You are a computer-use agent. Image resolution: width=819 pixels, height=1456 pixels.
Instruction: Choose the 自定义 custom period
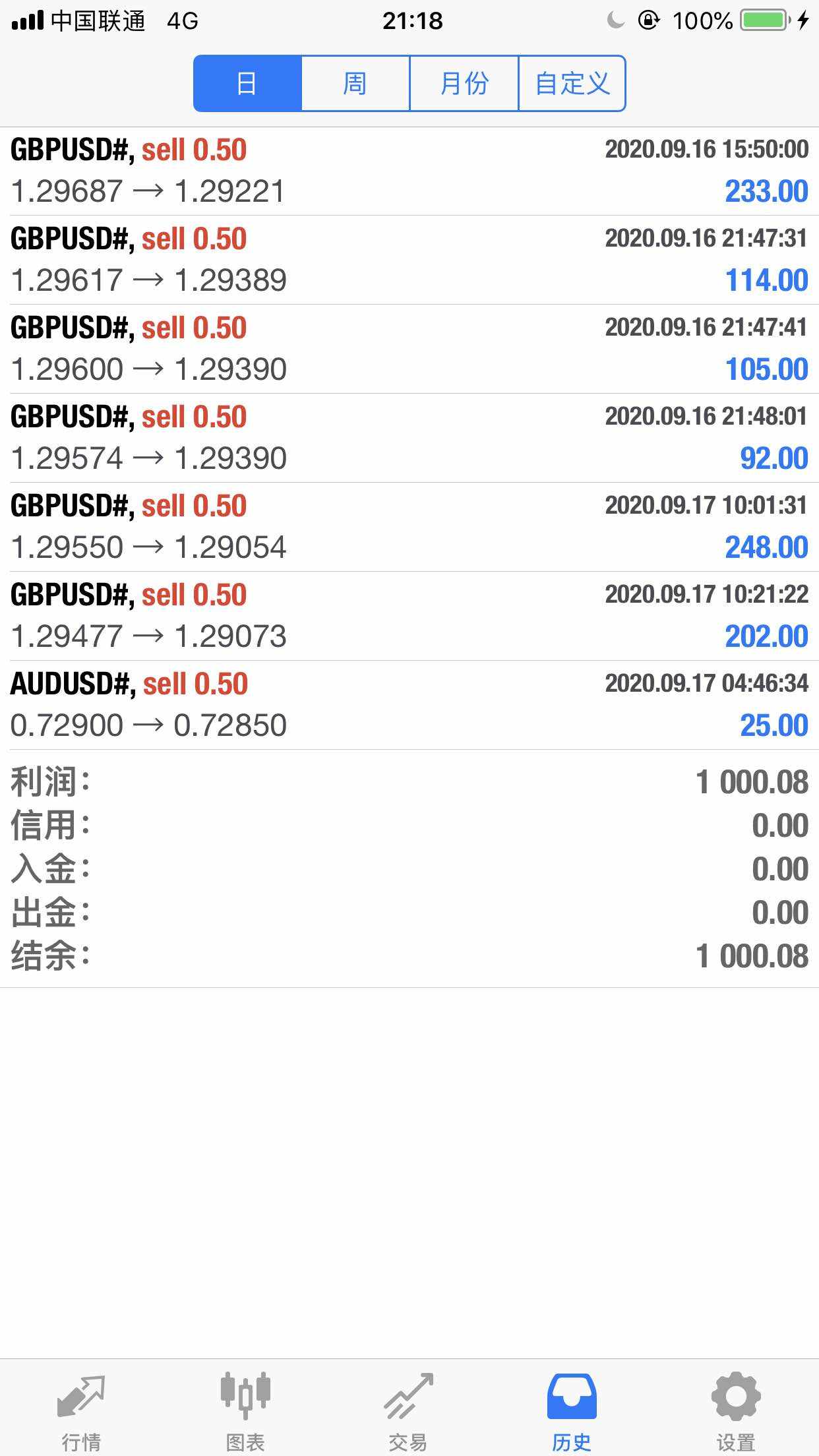(x=572, y=84)
